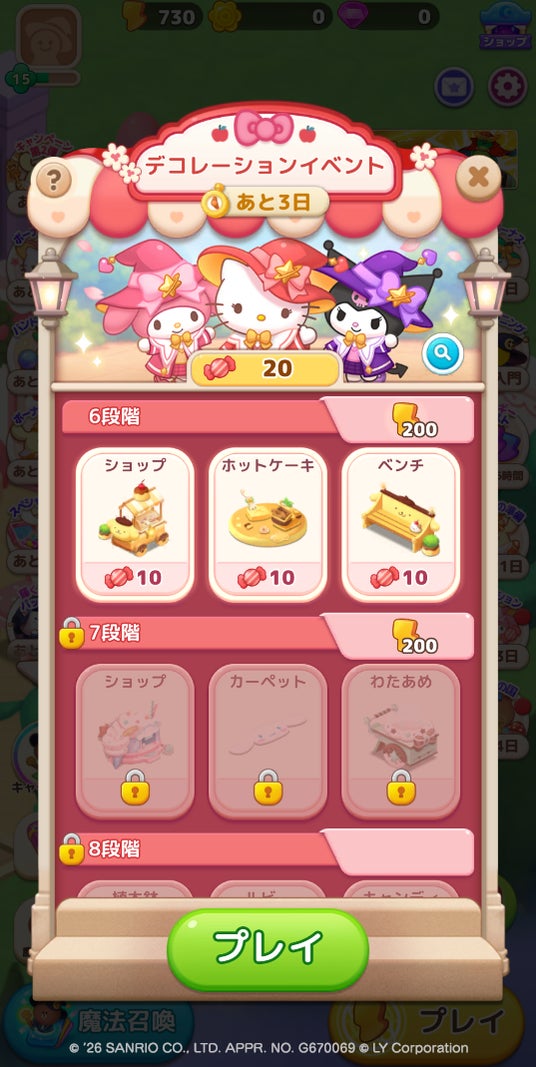Screen dimensions: 536x1067
Task: Tap the locked わたあめ card
Action: [x=401, y=741]
